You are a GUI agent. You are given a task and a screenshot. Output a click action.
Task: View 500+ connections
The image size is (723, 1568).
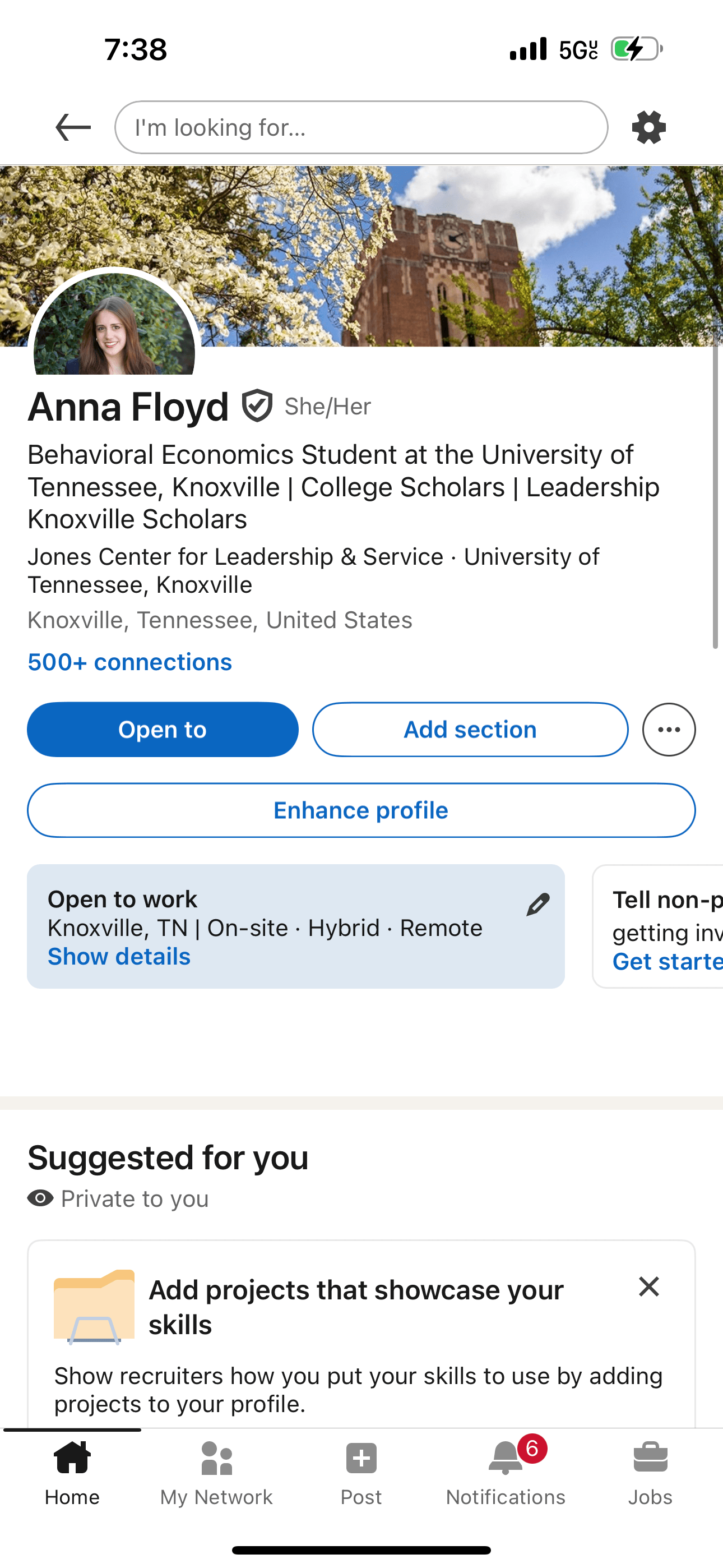click(129, 662)
